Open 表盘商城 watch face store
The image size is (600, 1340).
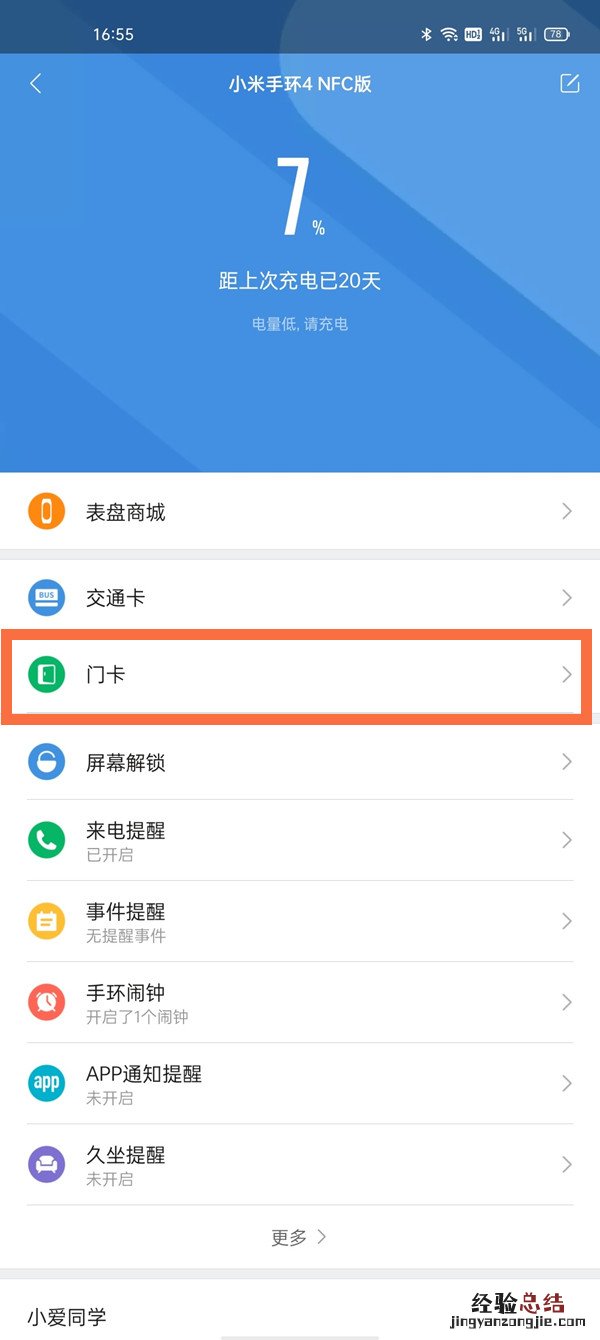300,512
